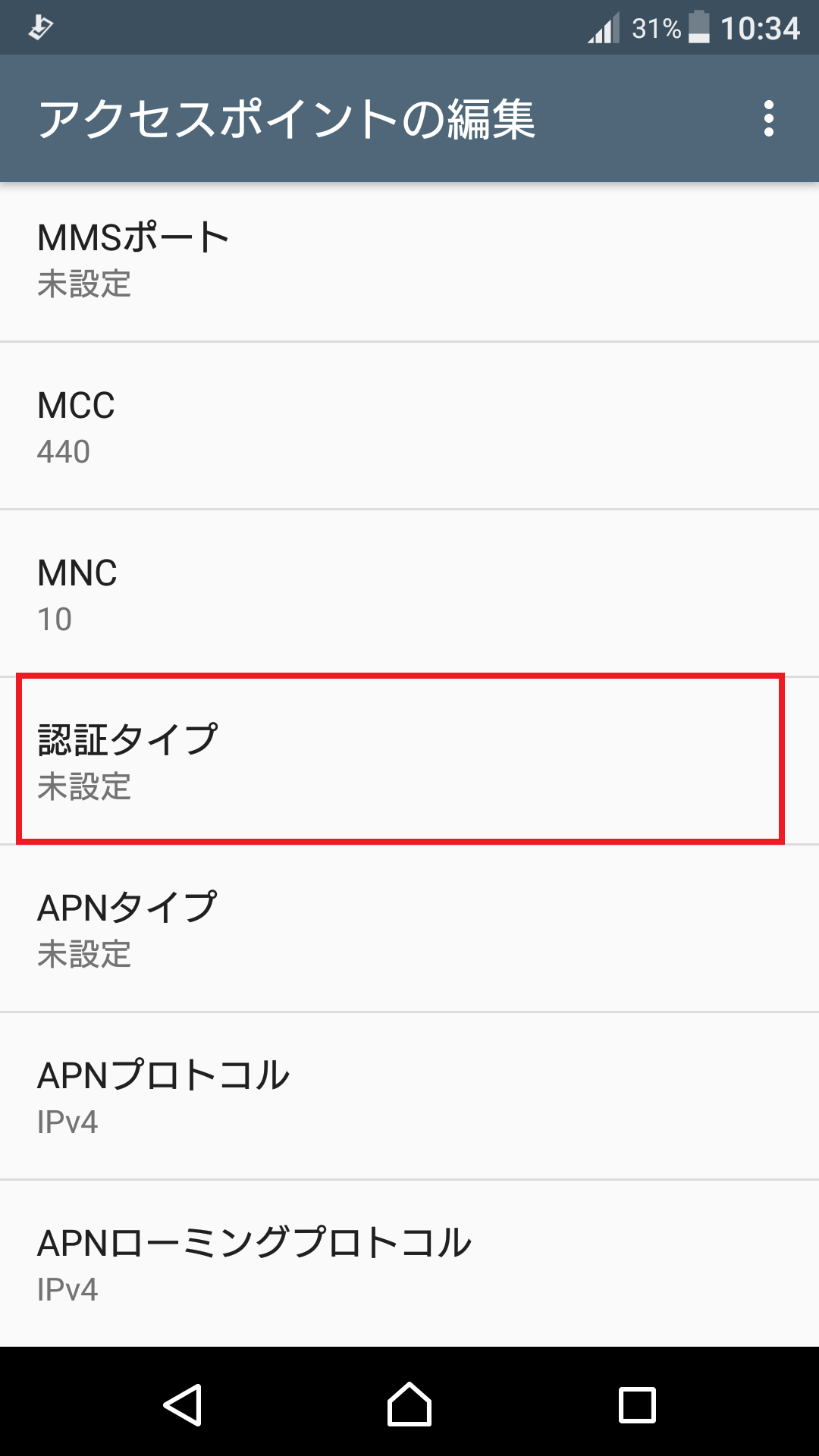The image size is (819, 1456).
Task: Tap the home button in navigation bar
Action: click(409, 1404)
